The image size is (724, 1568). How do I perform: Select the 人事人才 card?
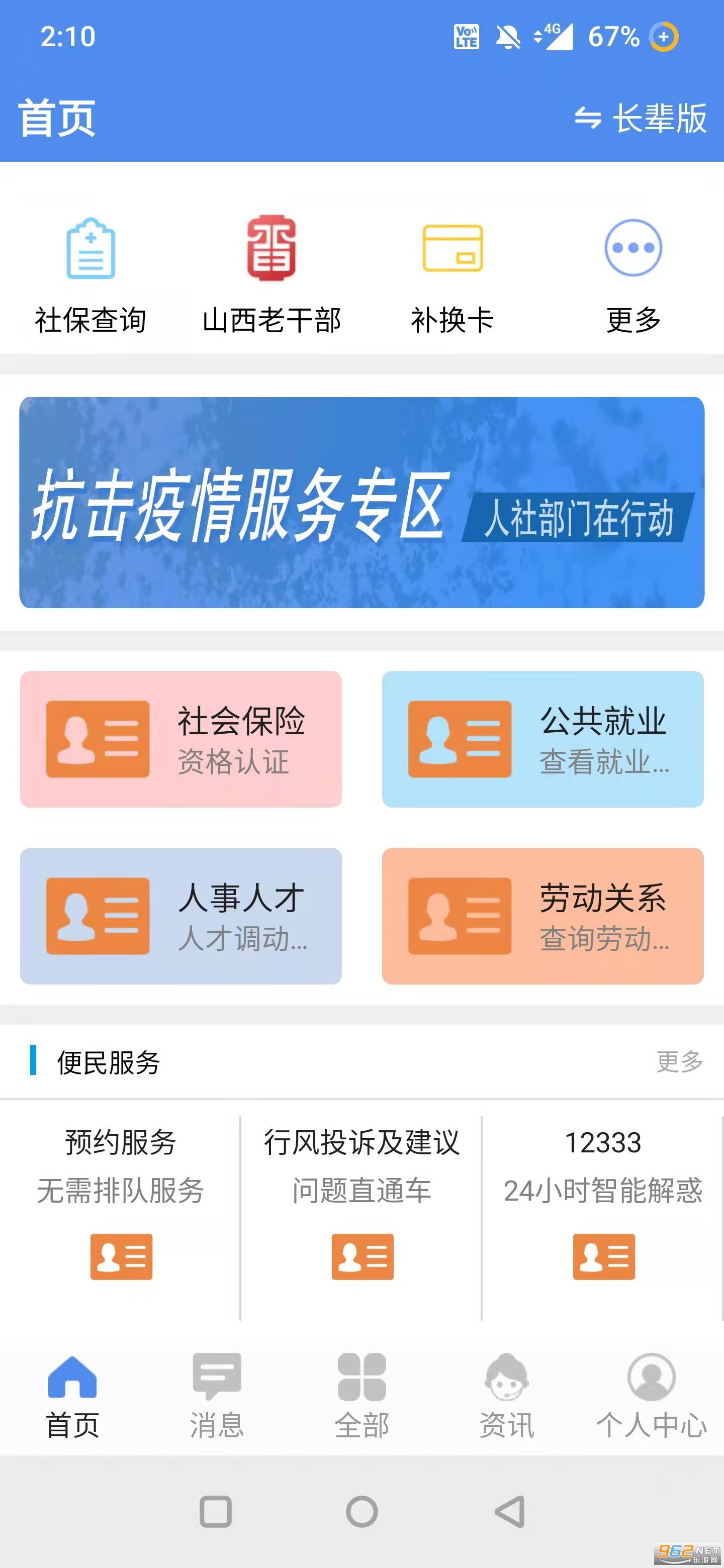181,916
